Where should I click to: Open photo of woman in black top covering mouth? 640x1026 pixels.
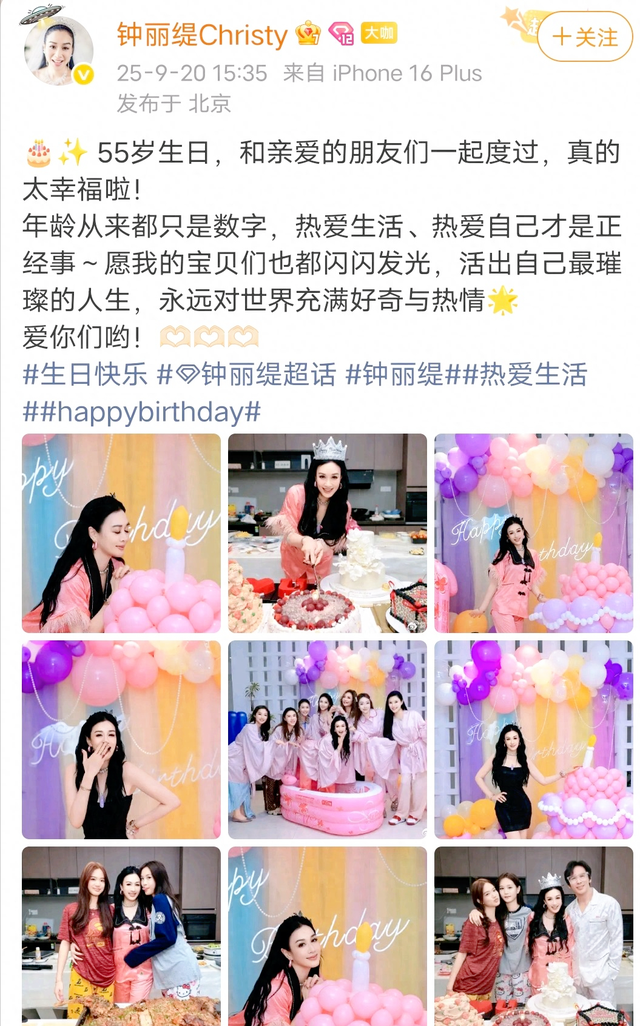[121, 739]
